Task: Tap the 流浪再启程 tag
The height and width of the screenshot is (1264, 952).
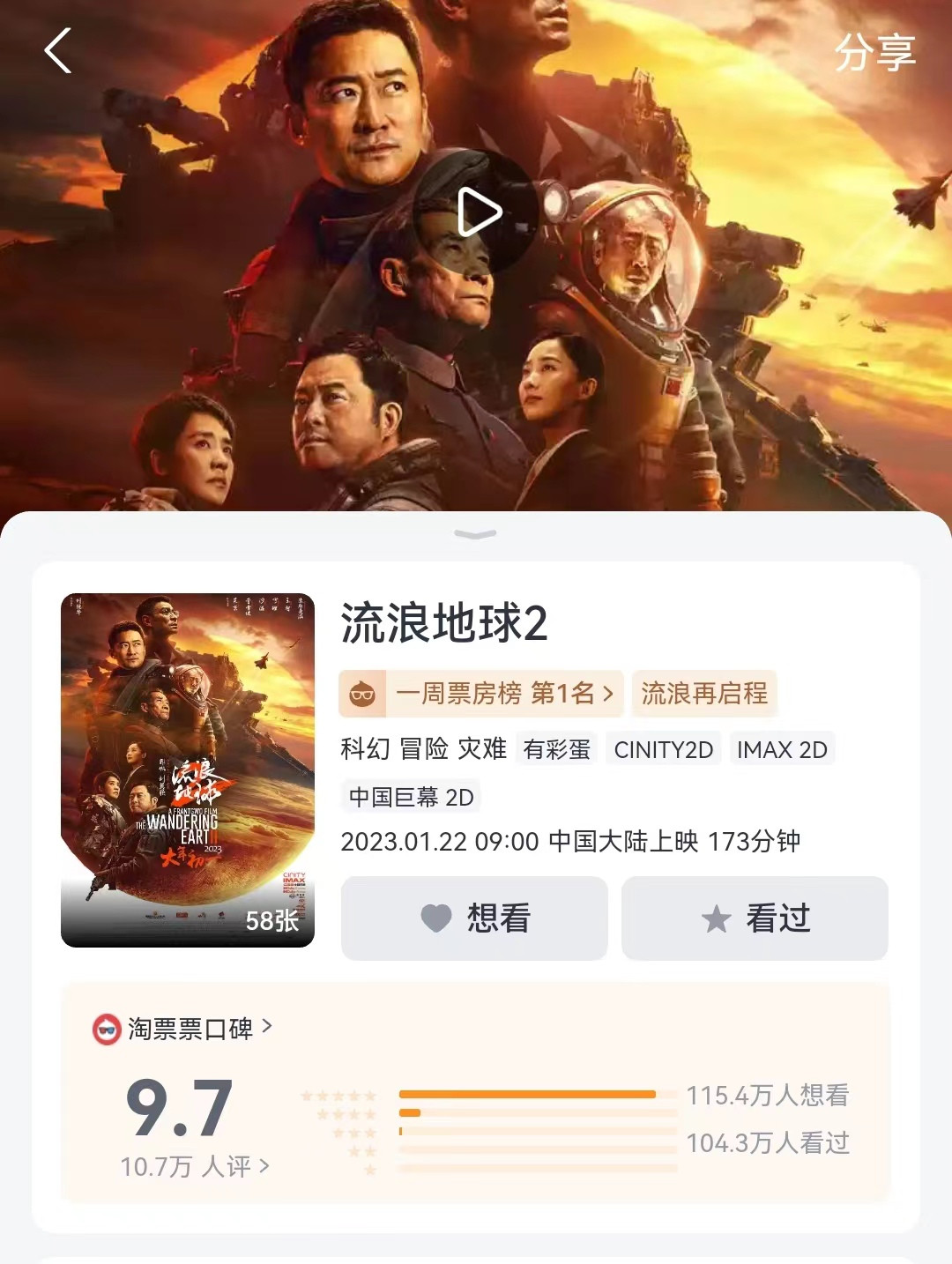Action: click(x=703, y=694)
